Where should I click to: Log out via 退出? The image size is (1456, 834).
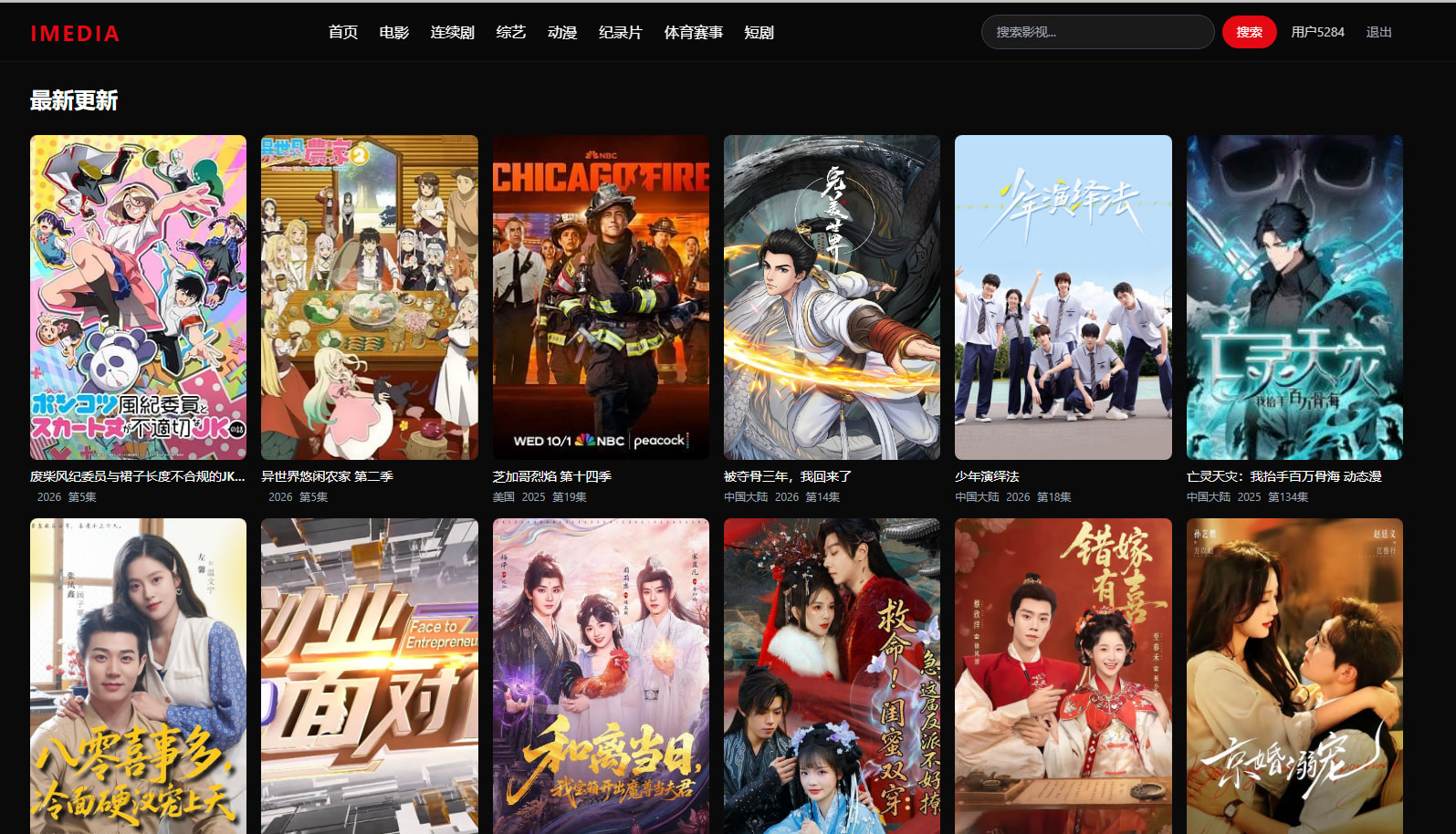[1378, 32]
